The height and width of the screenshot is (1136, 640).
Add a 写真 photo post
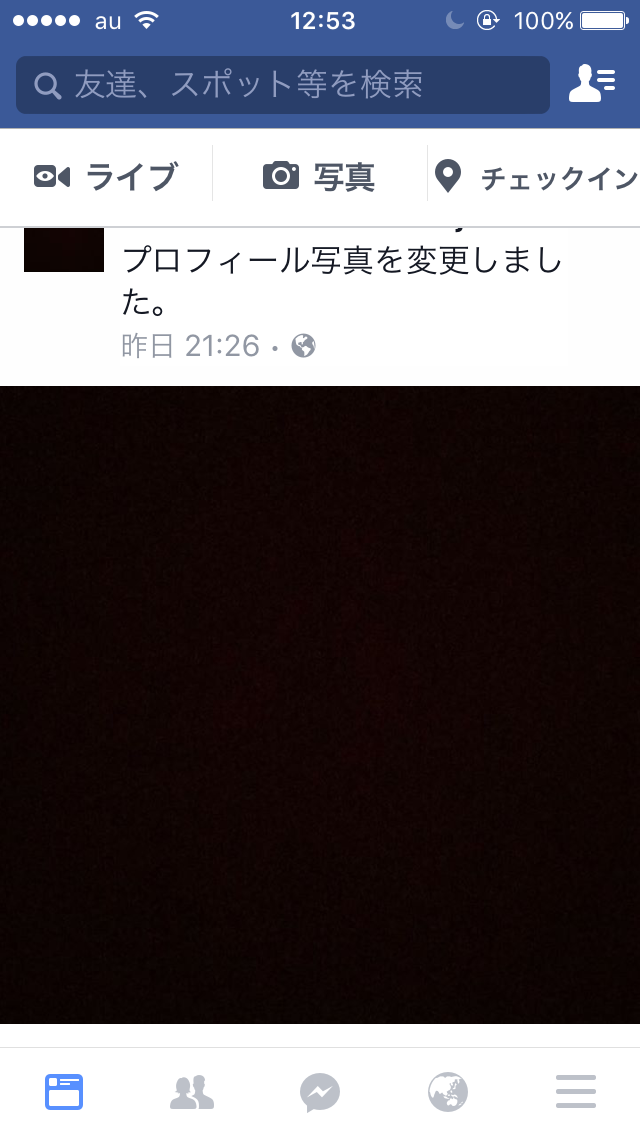(x=319, y=177)
